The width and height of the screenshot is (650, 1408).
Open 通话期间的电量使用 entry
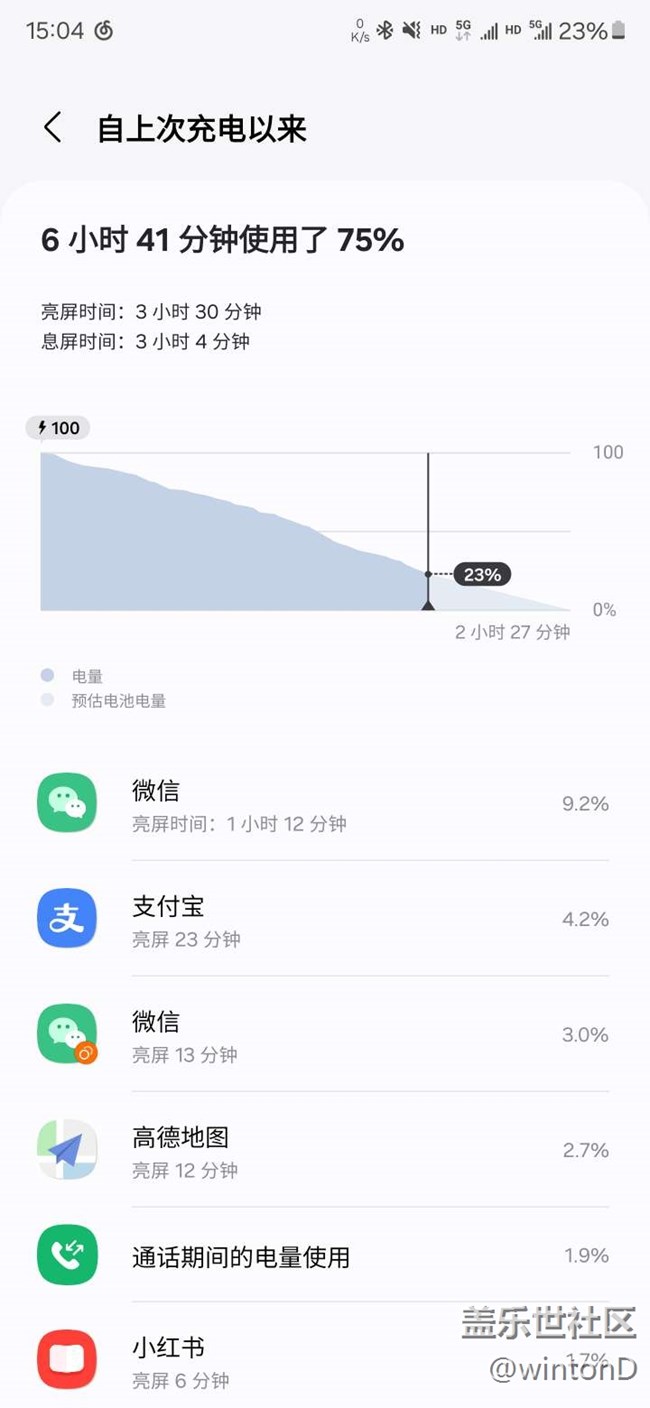[325, 1255]
